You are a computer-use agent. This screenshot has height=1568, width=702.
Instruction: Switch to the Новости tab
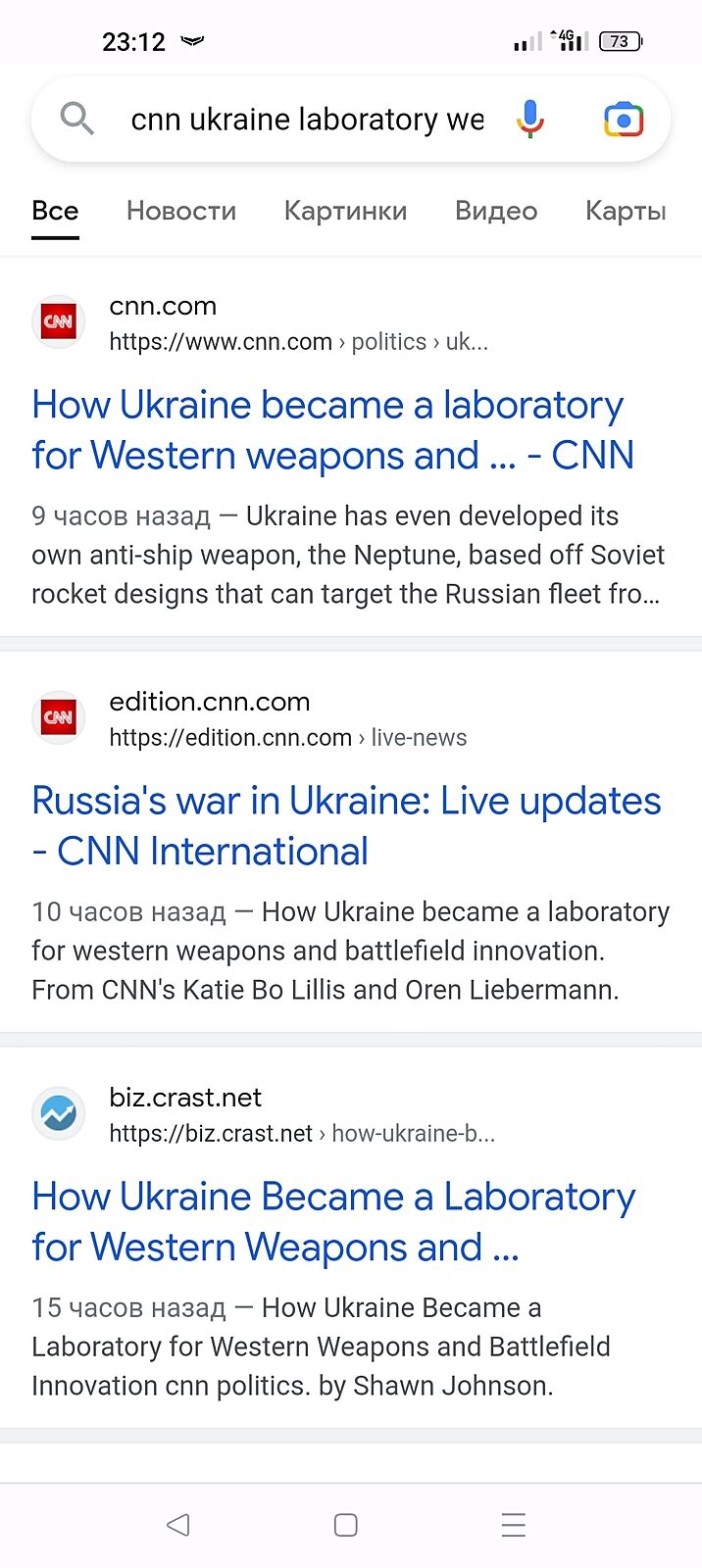pyautogui.click(x=181, y=211)
